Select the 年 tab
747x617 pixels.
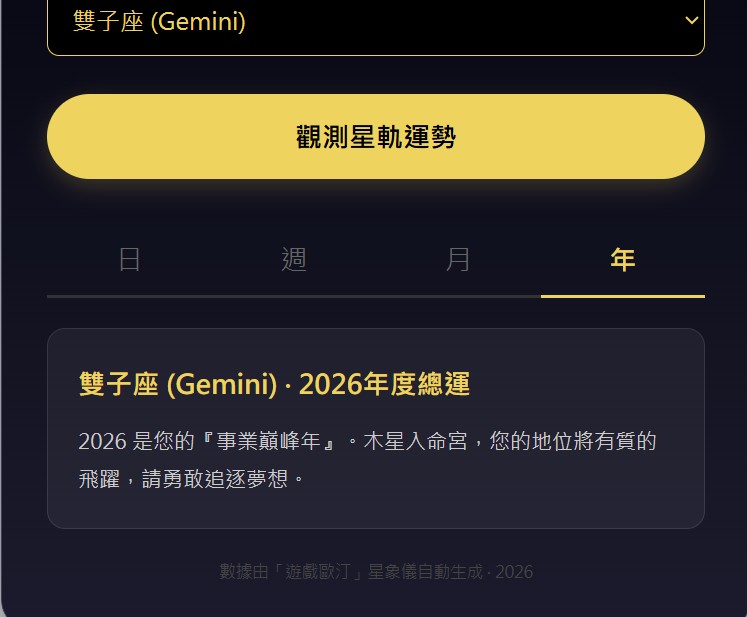pyautogui.click(x=622, y=260)
